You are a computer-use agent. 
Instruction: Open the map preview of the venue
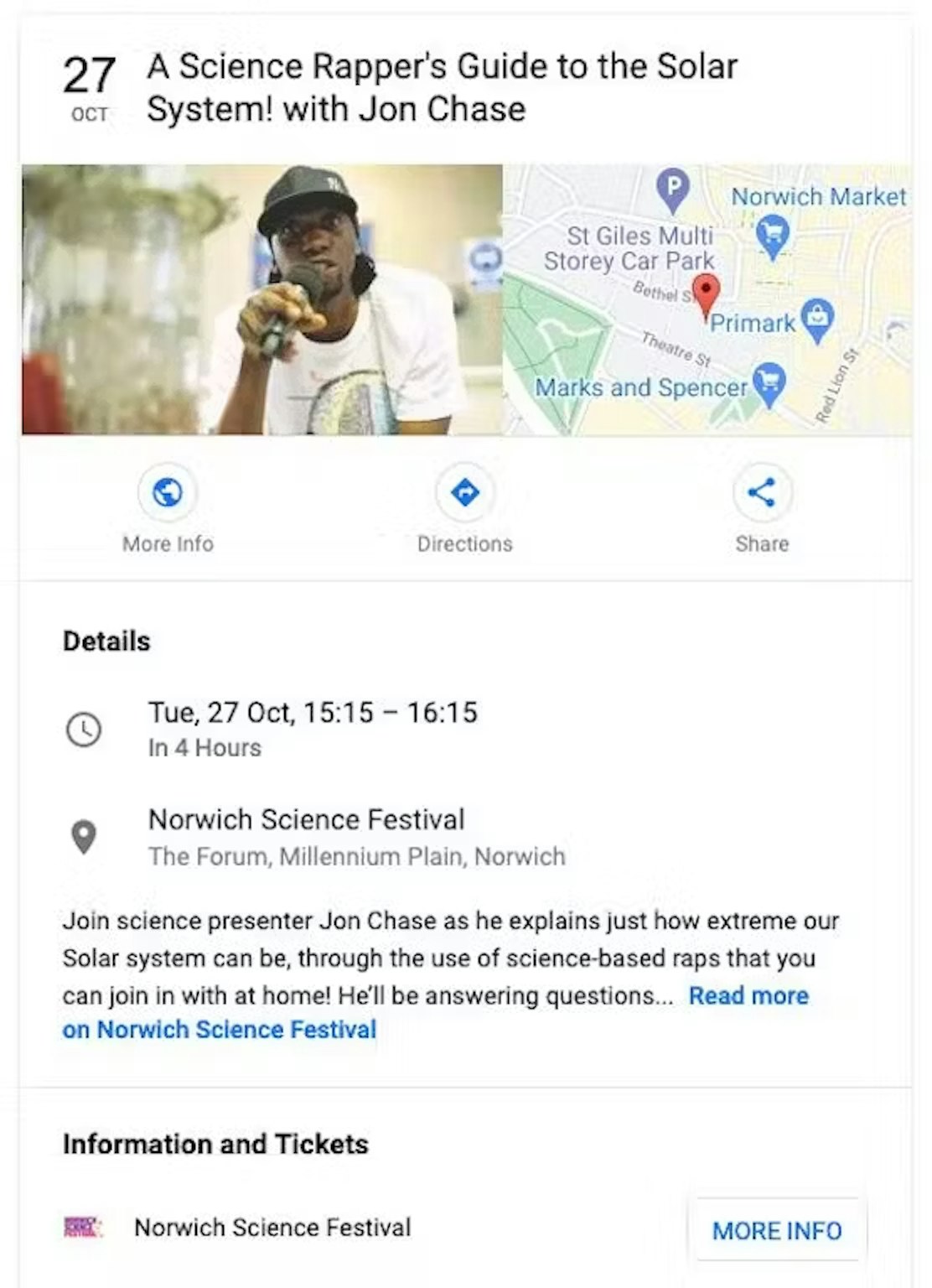coord(707,300)
